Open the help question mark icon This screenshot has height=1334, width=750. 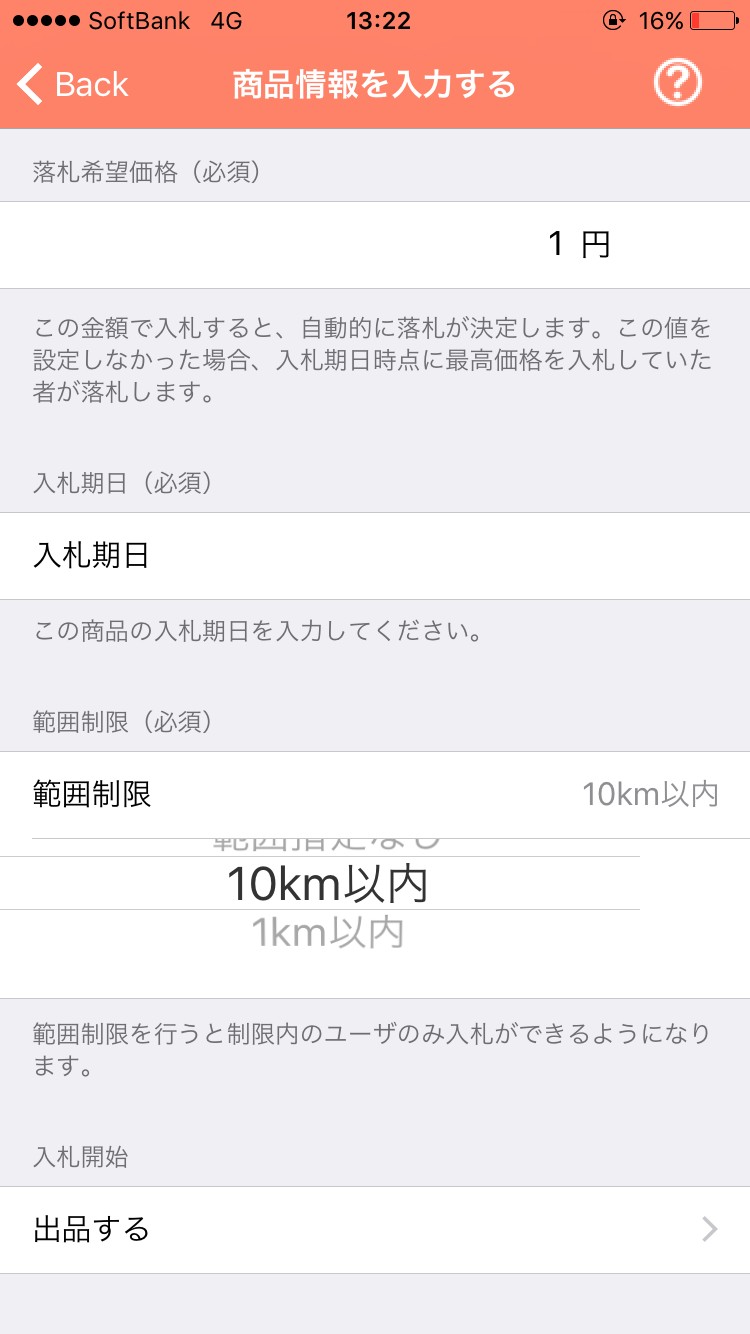677,84
